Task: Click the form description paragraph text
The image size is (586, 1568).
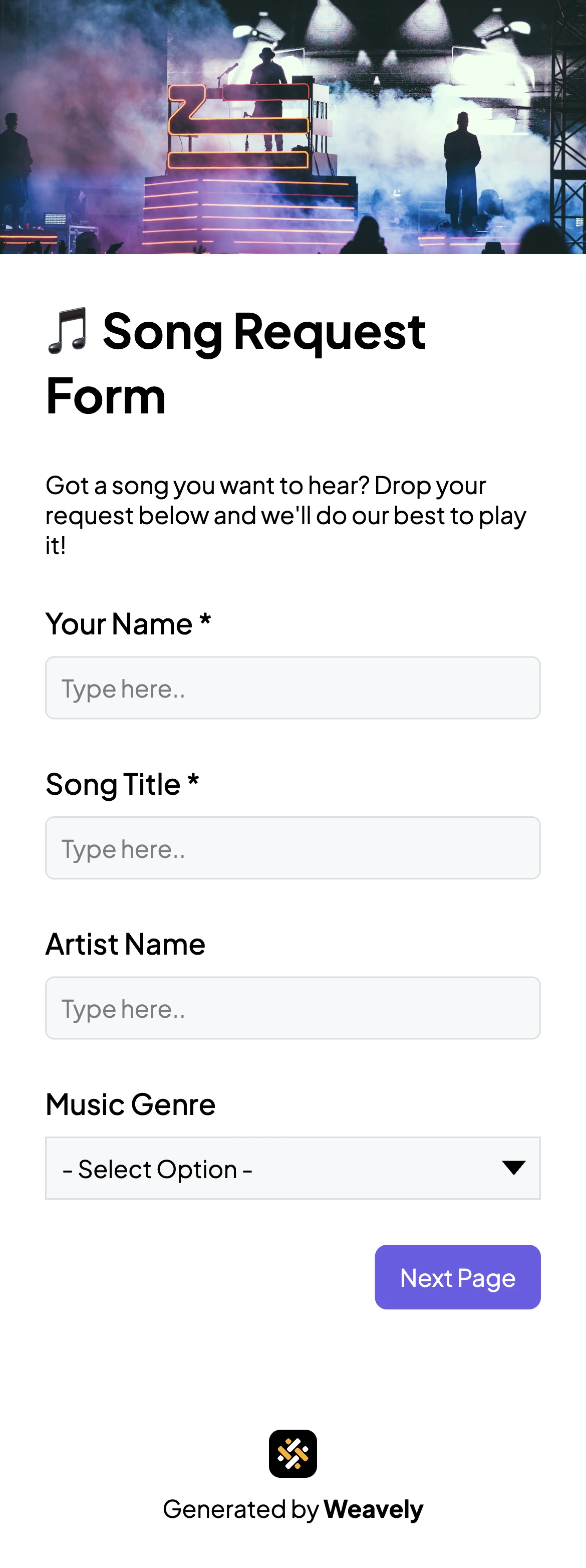Action: point(286,514)
